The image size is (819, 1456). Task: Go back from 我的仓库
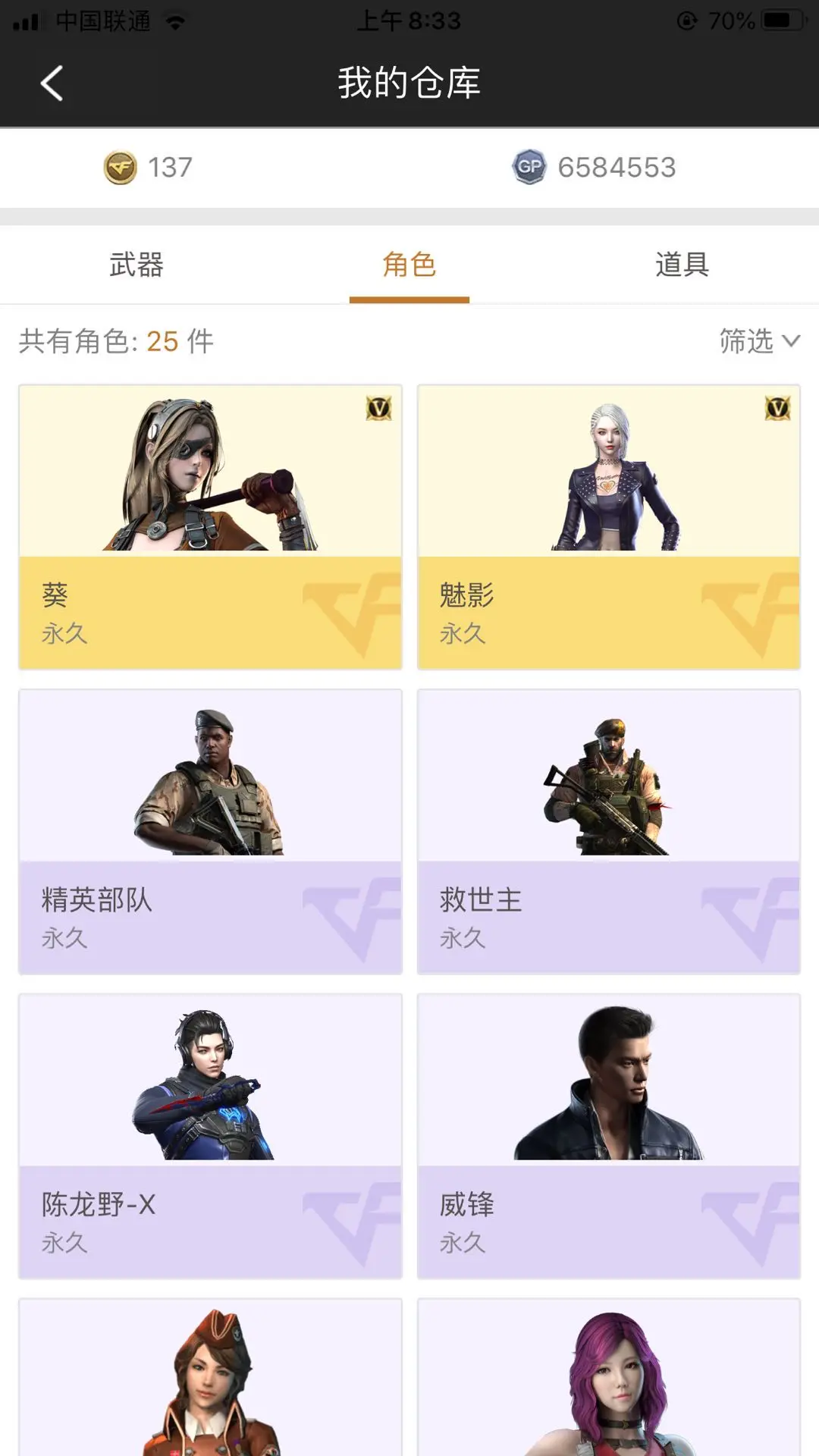click(52, 83)
